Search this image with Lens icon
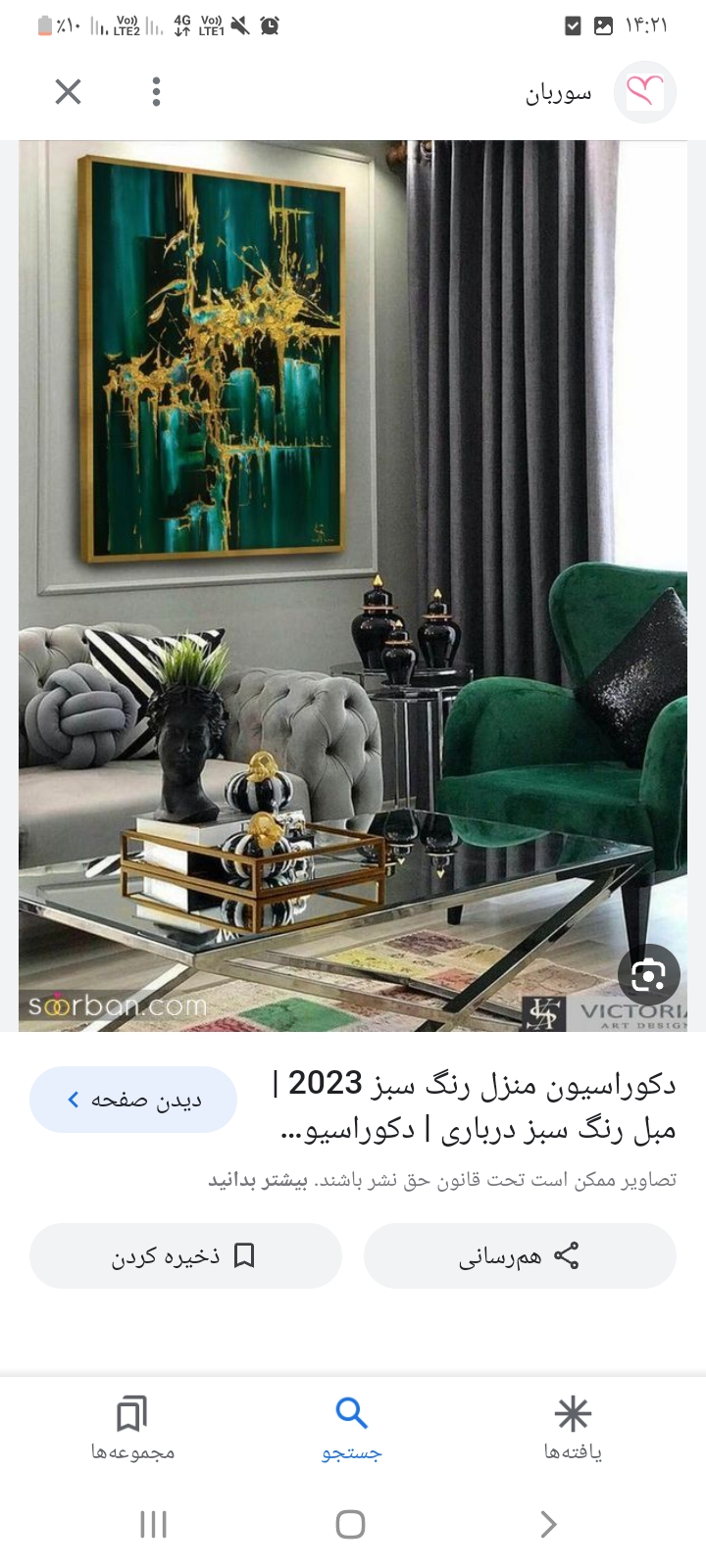This screenshot has height=1568, width=706. 648,975
